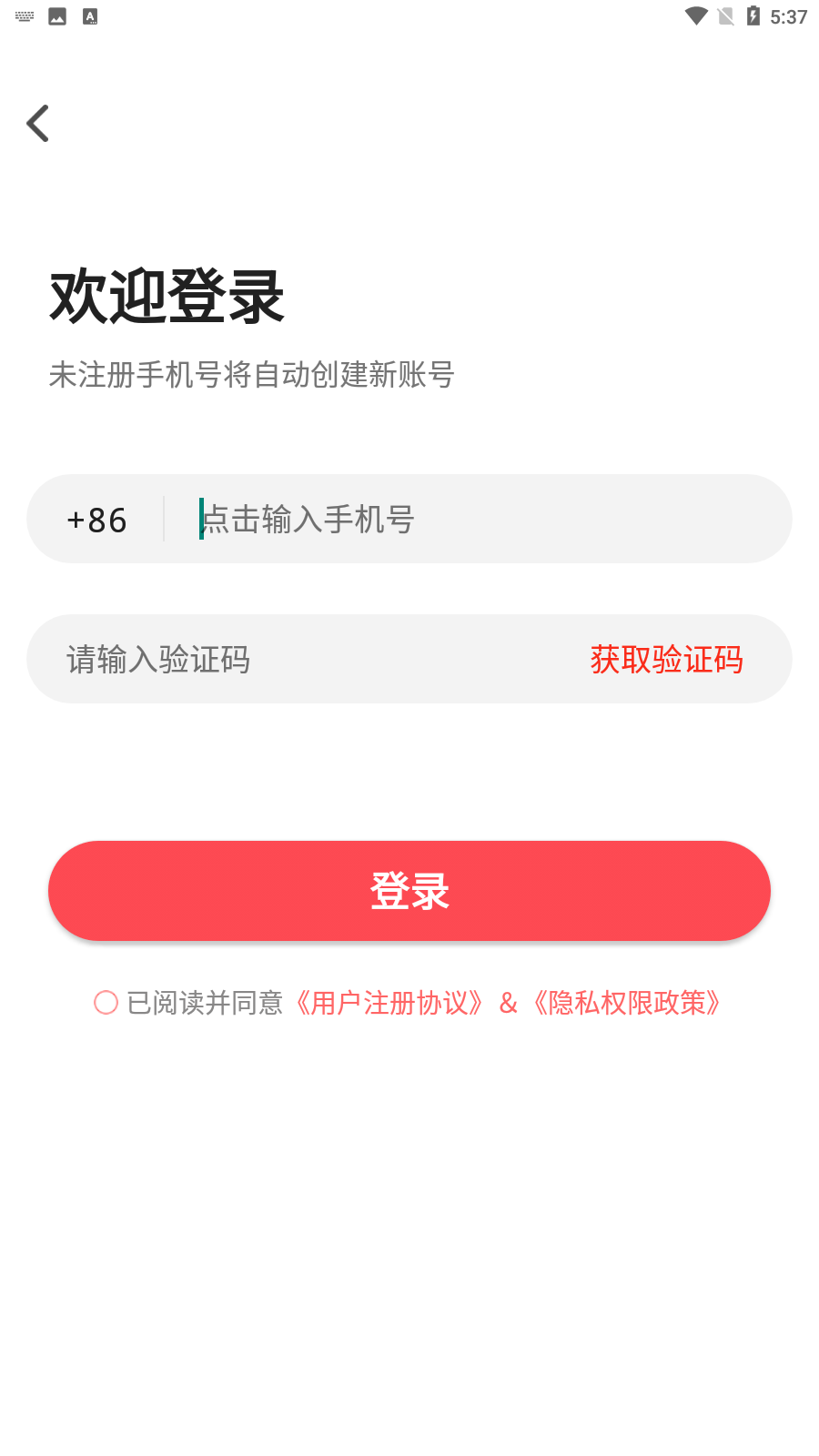Click the divider area after +86
Screen dimensions: 819x1456
(x=165, y=519)
